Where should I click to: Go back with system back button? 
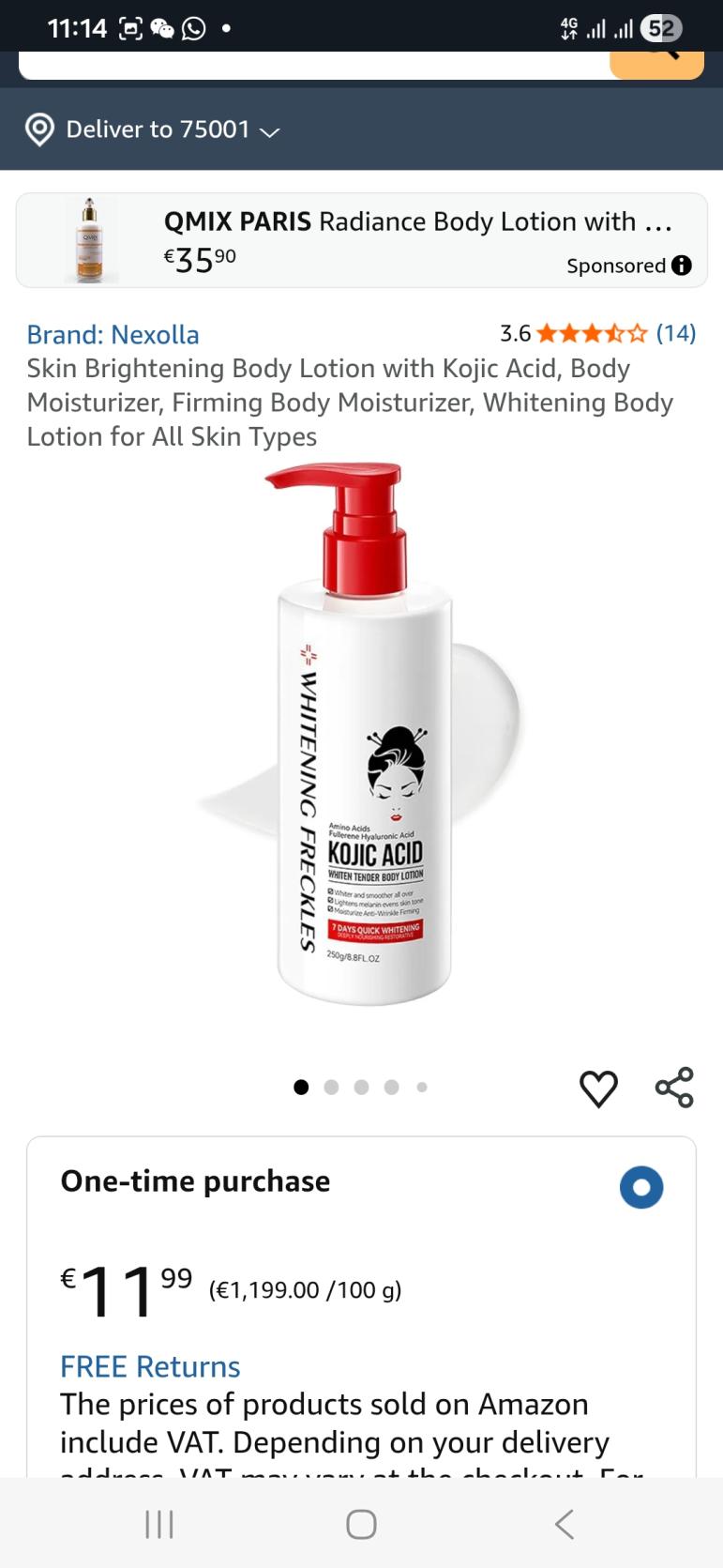[564, 1524]
